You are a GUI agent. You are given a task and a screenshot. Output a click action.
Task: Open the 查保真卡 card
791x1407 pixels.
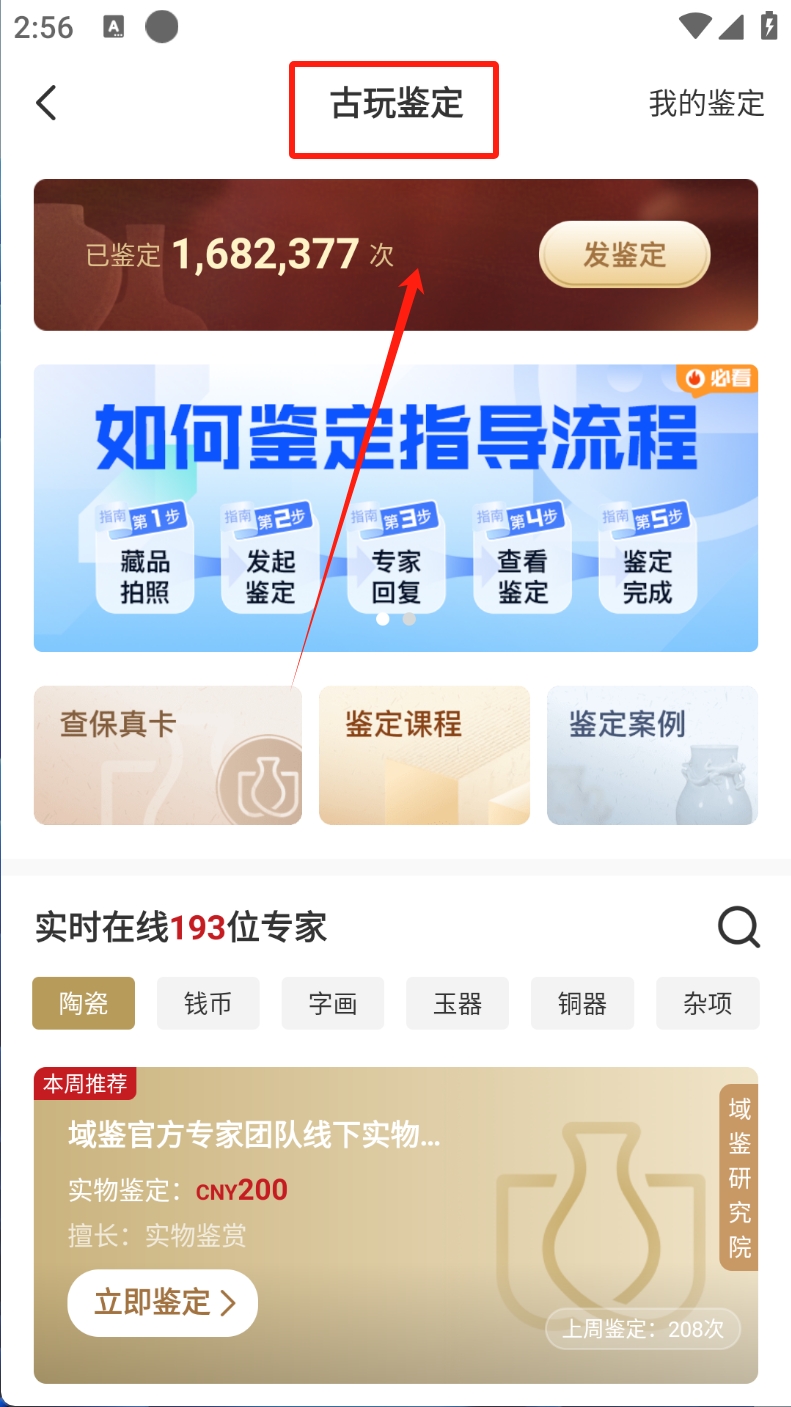[x=167, y=755]
